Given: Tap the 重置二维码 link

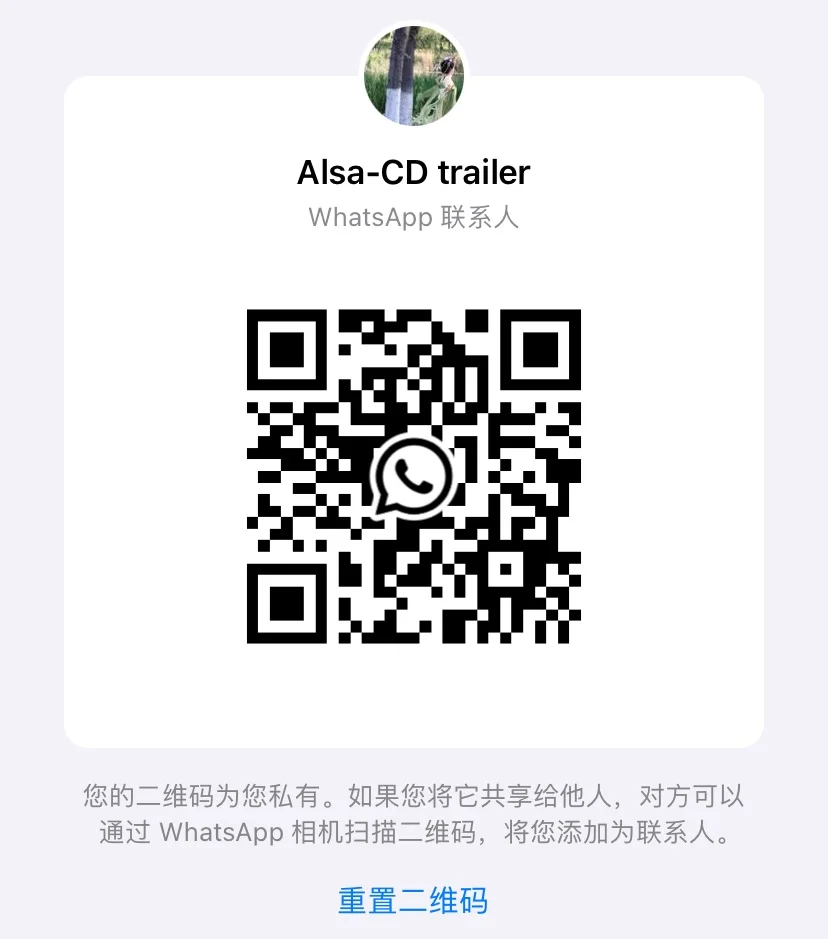Looking at the screenshot, I should coord(413,900).
